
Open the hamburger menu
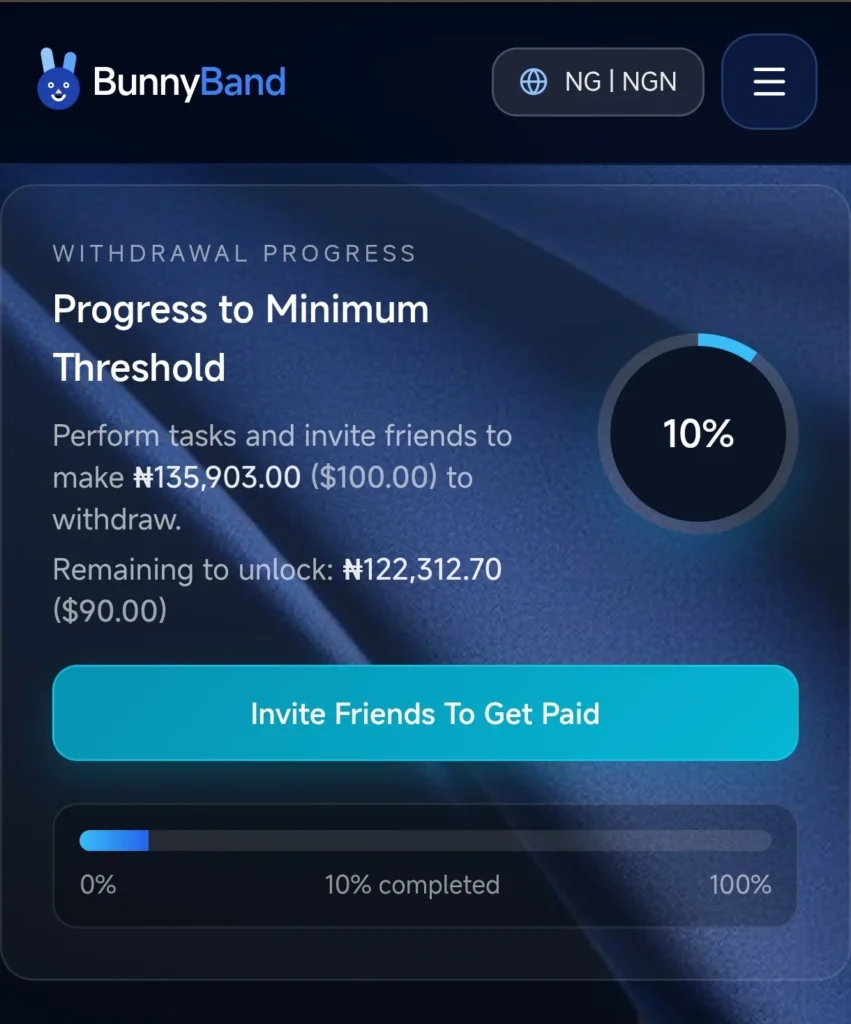(x=768, y=82)
